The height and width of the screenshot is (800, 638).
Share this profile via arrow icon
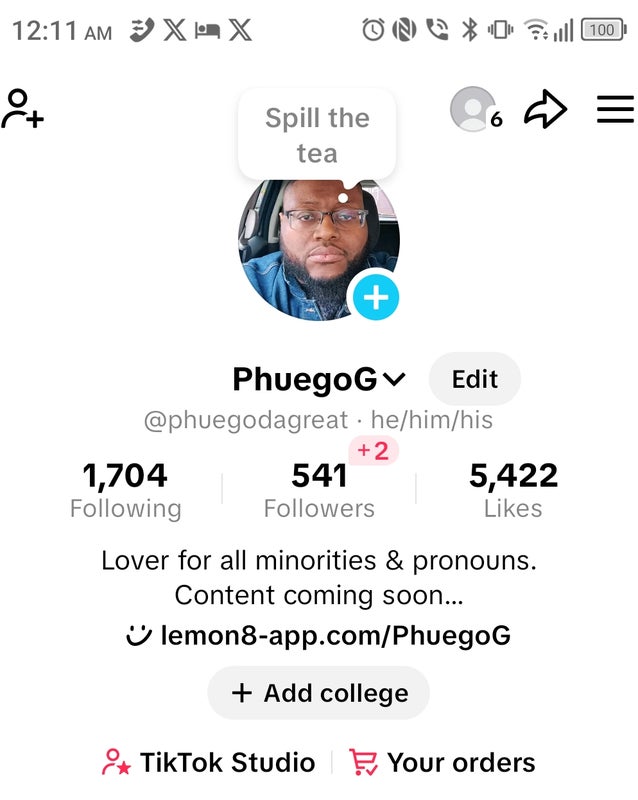(545, 110)
